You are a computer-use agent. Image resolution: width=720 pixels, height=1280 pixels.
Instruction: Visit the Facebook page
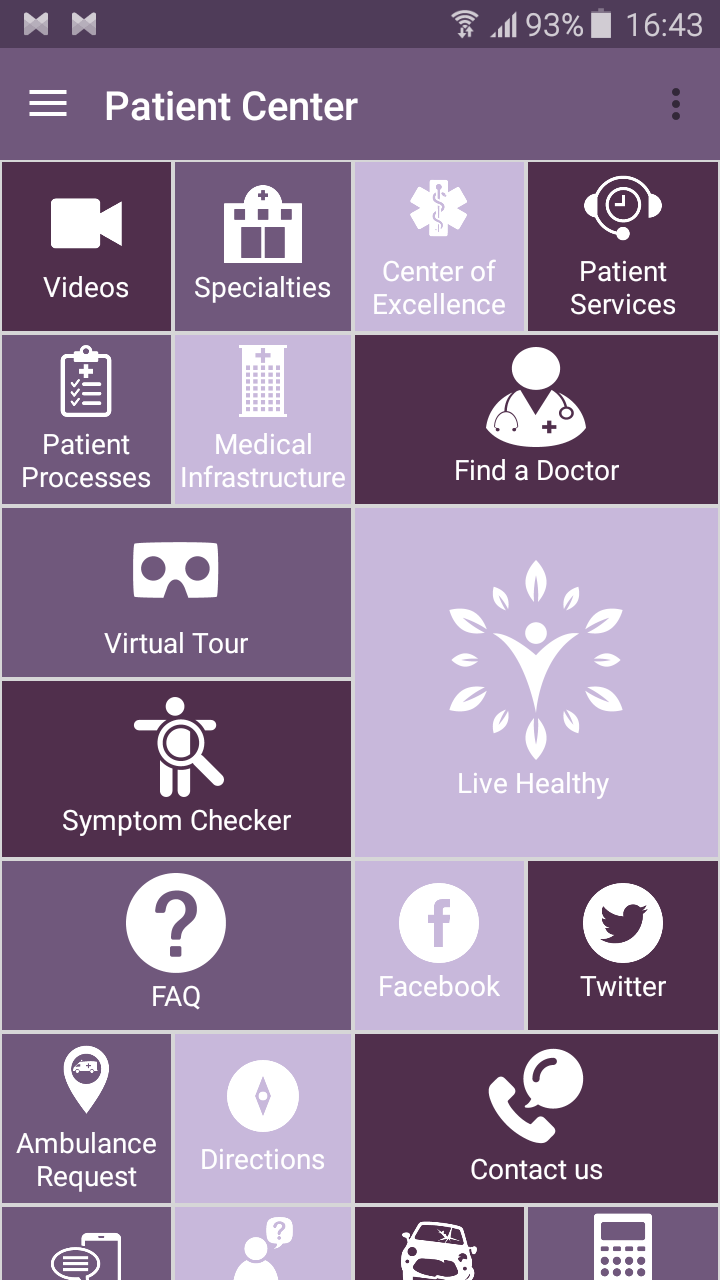pyautogui.click(x=439, y=945)
